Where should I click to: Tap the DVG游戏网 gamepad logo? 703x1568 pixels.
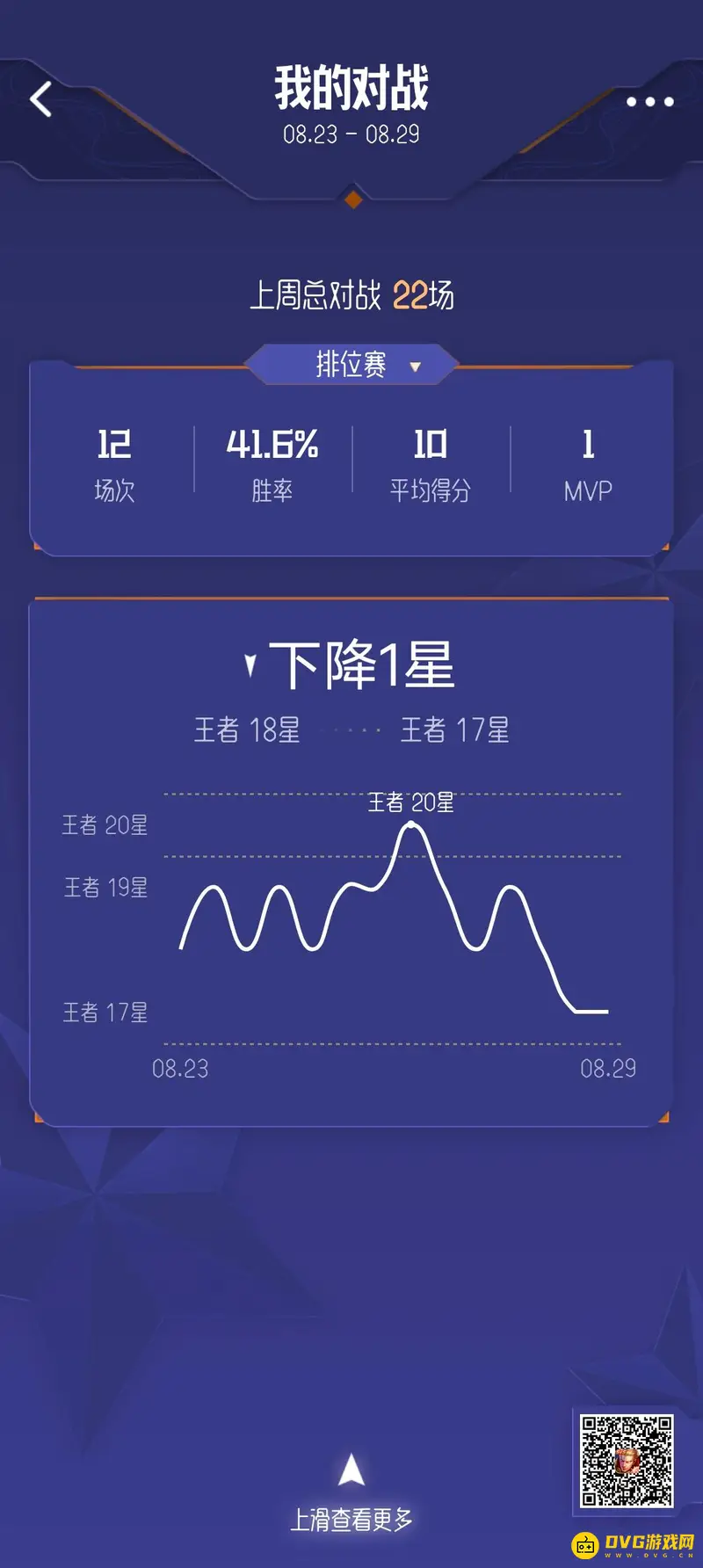(587, 1544)
